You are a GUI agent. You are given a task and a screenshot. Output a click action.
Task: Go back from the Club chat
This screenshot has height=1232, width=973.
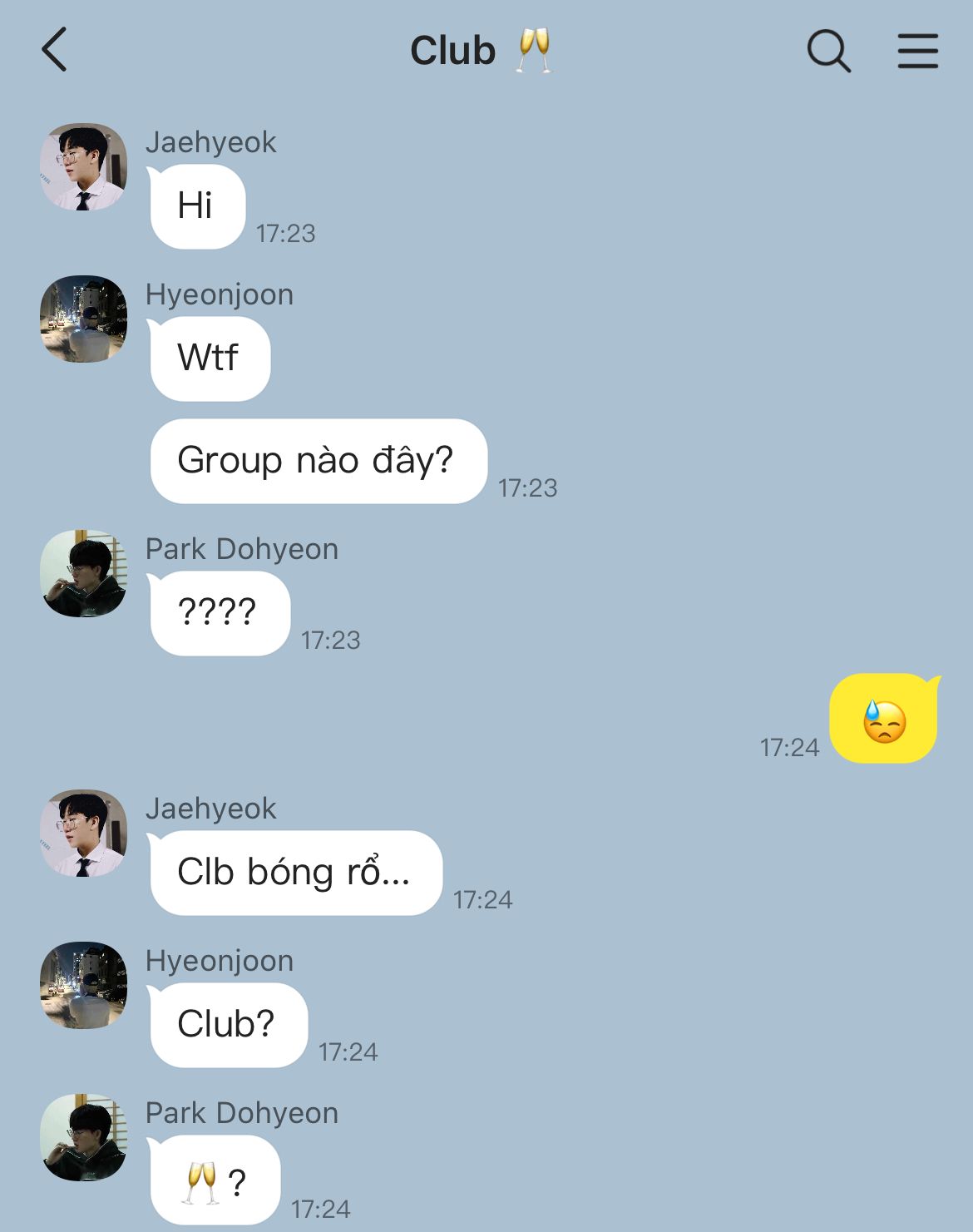(x=54, y=50)
